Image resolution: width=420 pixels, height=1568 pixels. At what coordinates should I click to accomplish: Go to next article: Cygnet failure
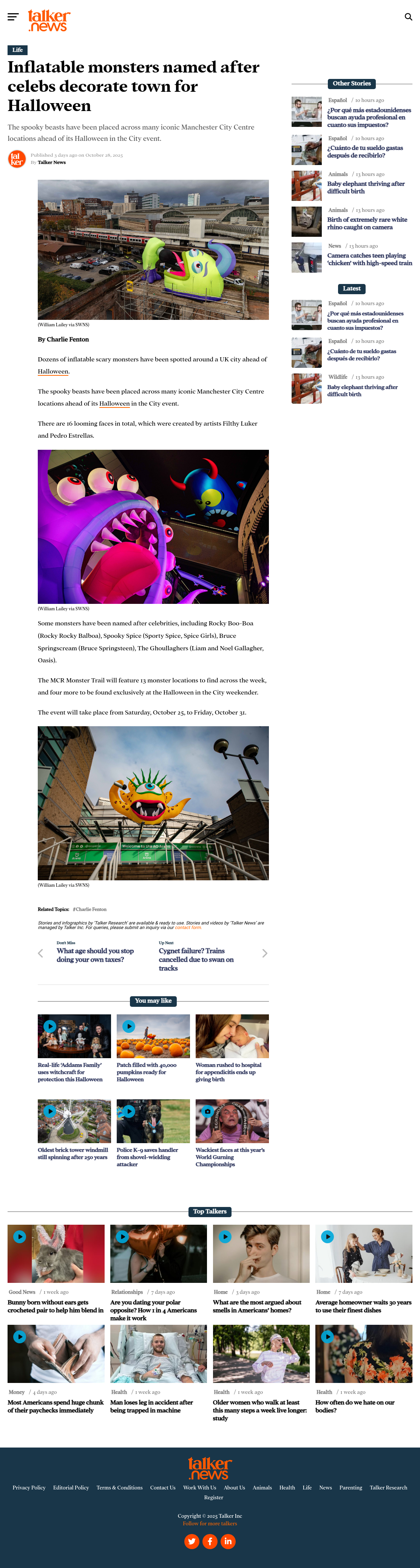coord(196,959)
